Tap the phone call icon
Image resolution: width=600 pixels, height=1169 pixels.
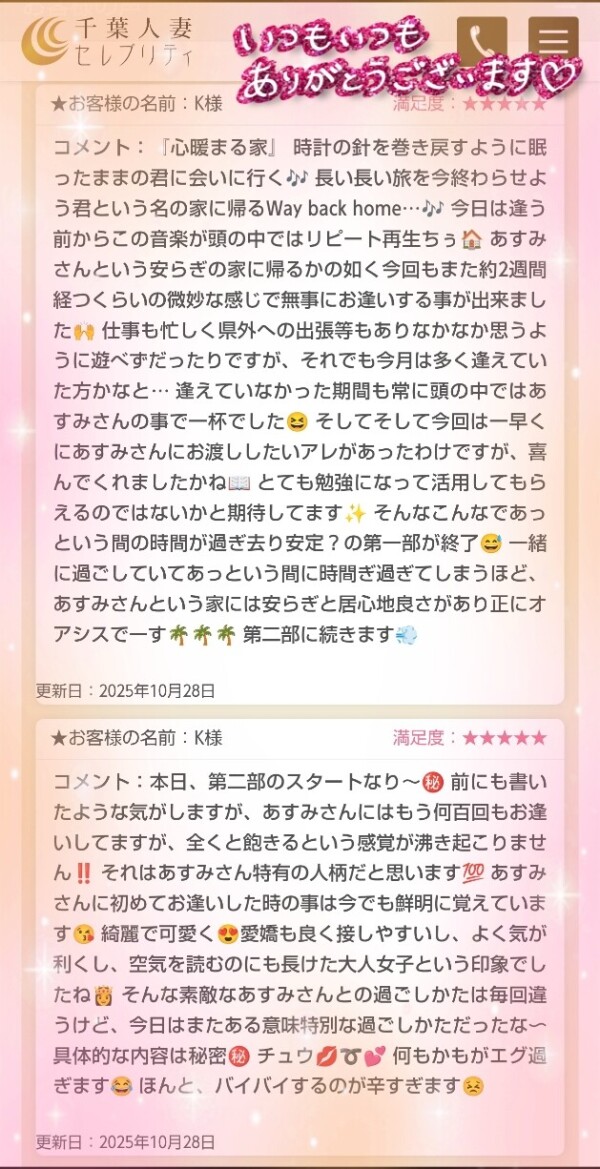[x=482, y=42]
